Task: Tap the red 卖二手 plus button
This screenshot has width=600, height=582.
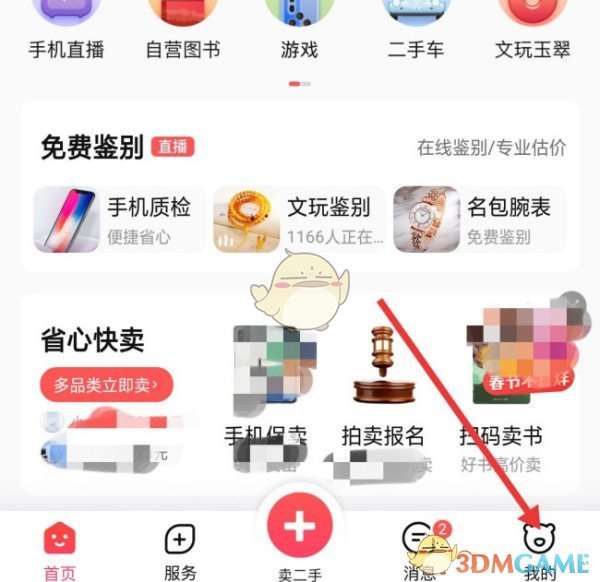Action: [x=300, y=527]
